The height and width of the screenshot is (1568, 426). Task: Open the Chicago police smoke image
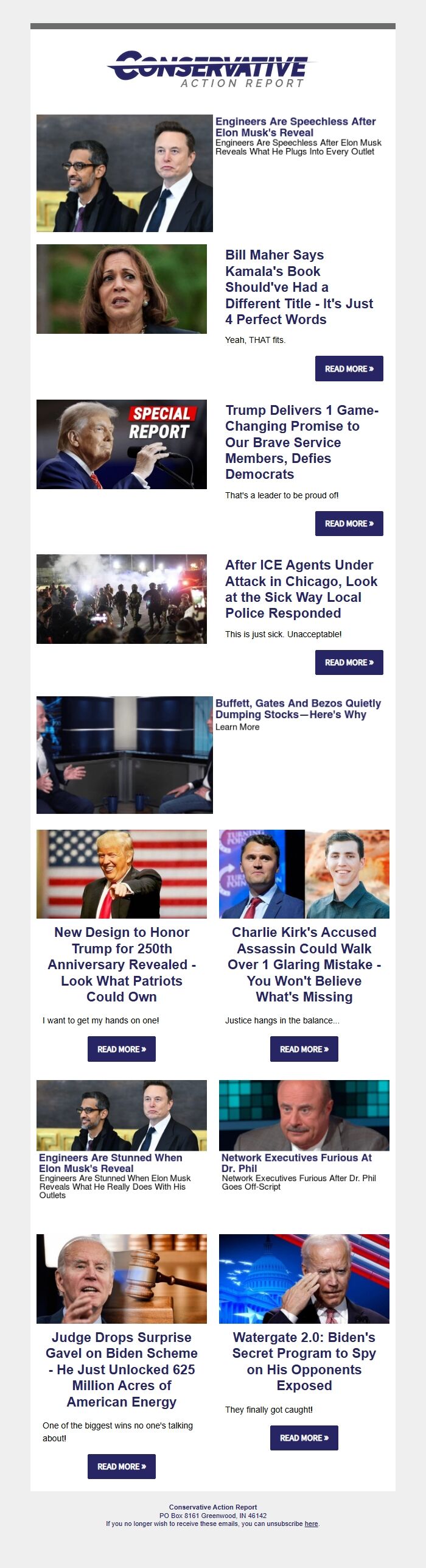point(122,599)
